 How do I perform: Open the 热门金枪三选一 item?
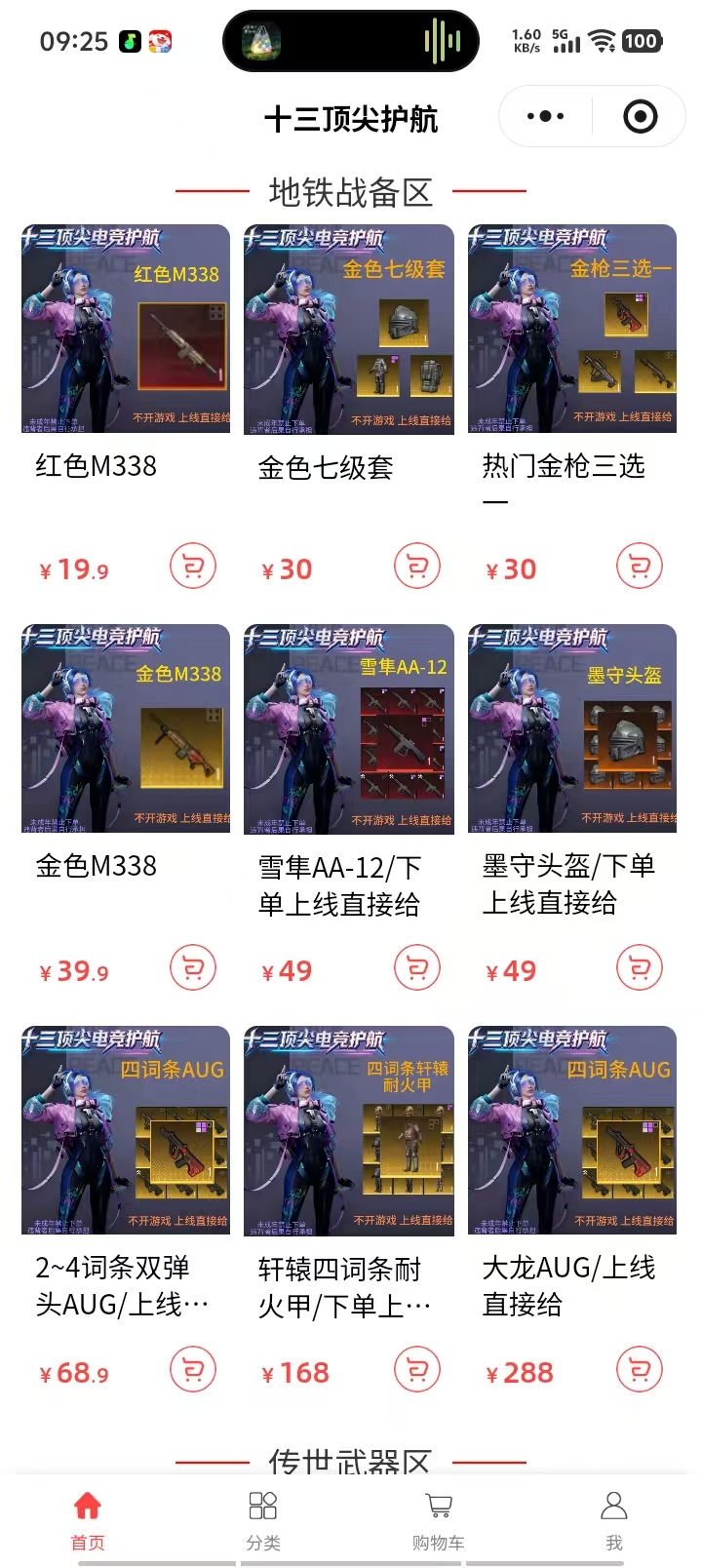click(572, 330)
